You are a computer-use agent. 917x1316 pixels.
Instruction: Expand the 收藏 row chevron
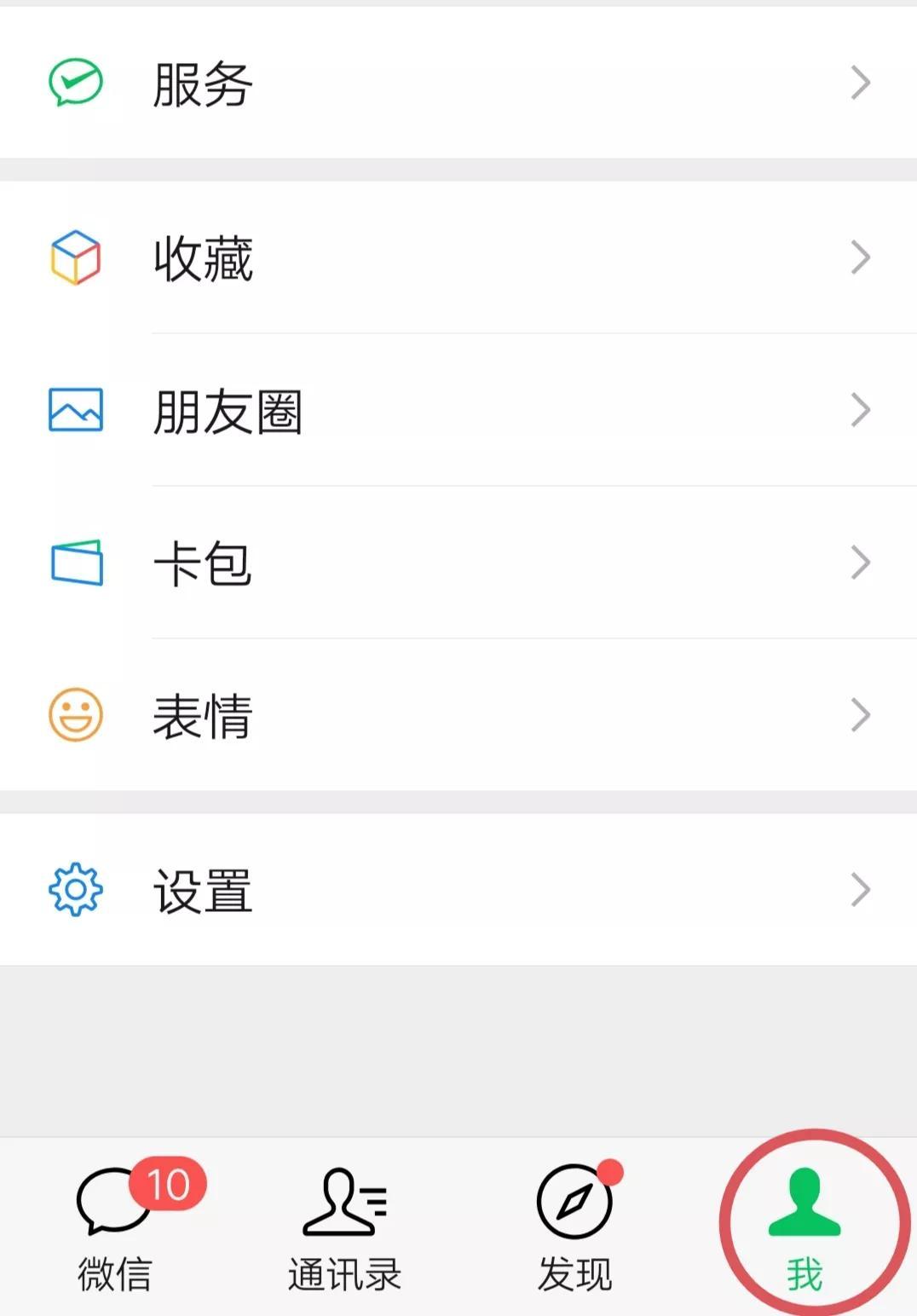pos(862,257)
